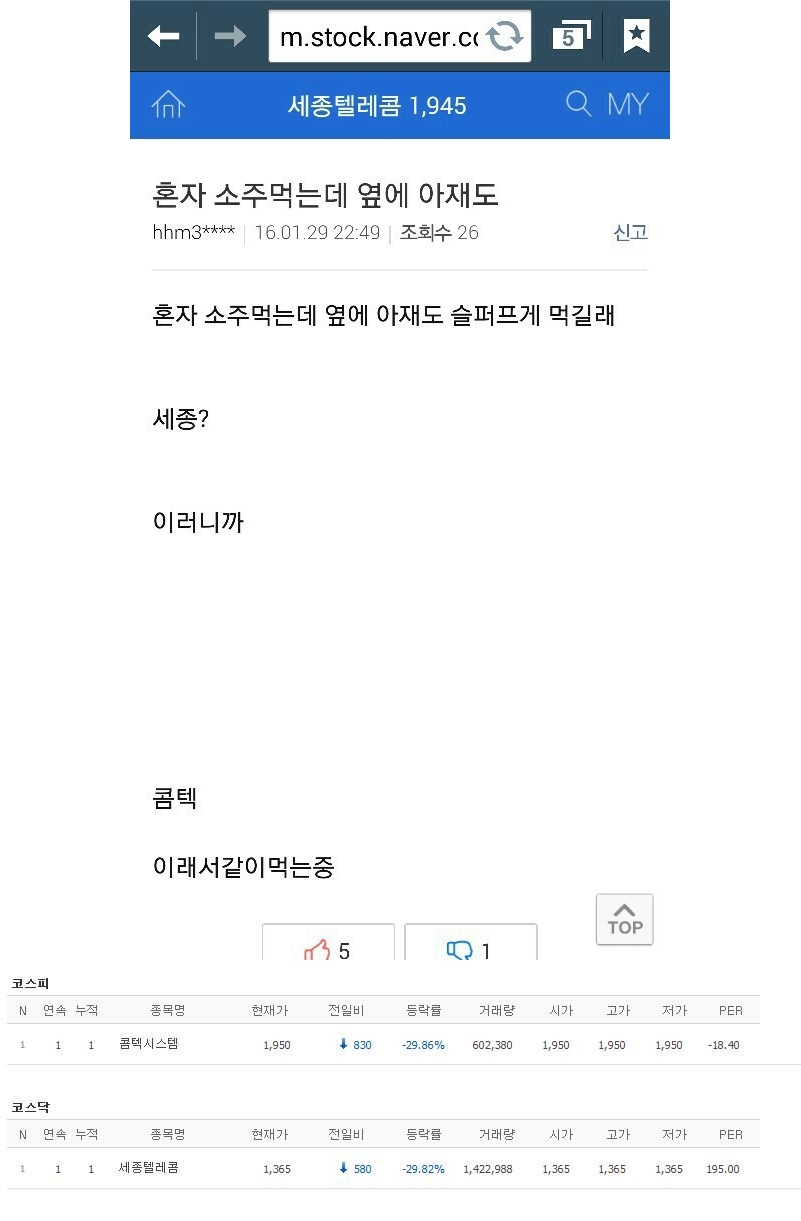Jump to page top with TOP button
Image resolution: width=801 pixels, height=1221 pixels.
pyautogui.click(x=625, y=919)
